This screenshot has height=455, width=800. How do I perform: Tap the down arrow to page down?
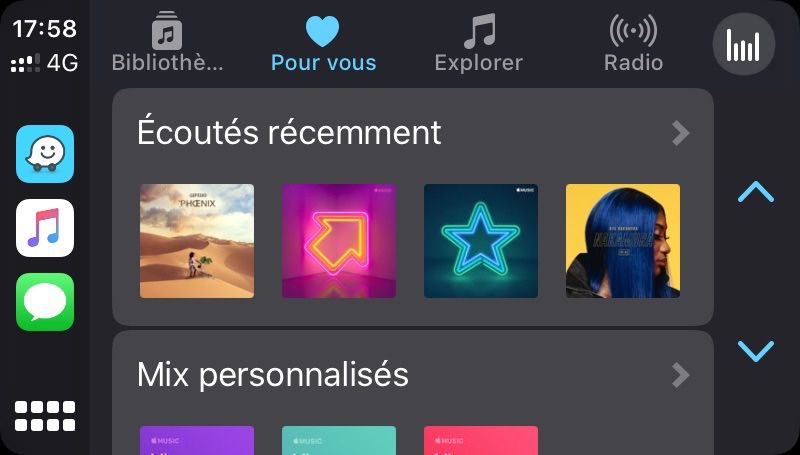(x=755, y=351)
